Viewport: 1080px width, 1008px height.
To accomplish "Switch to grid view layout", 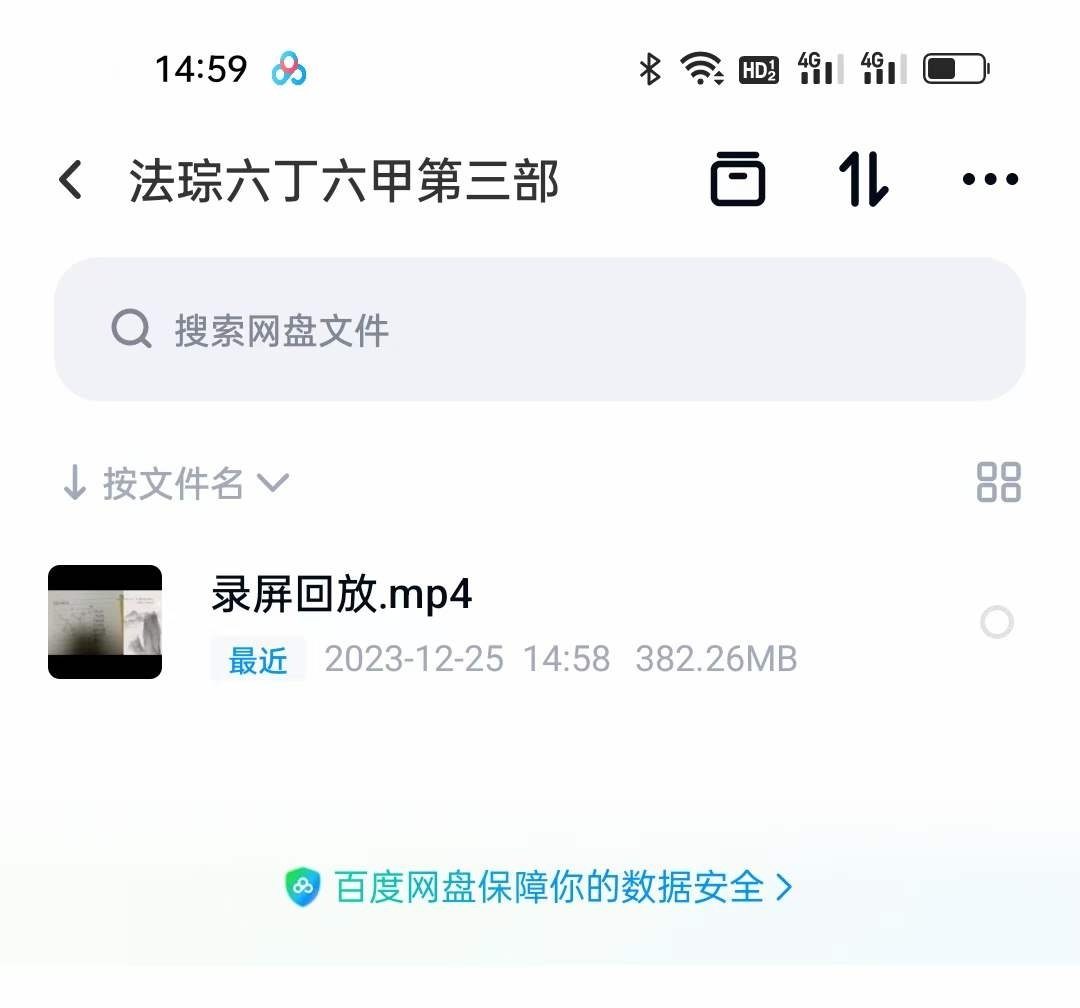I will [x=998, y=482].
